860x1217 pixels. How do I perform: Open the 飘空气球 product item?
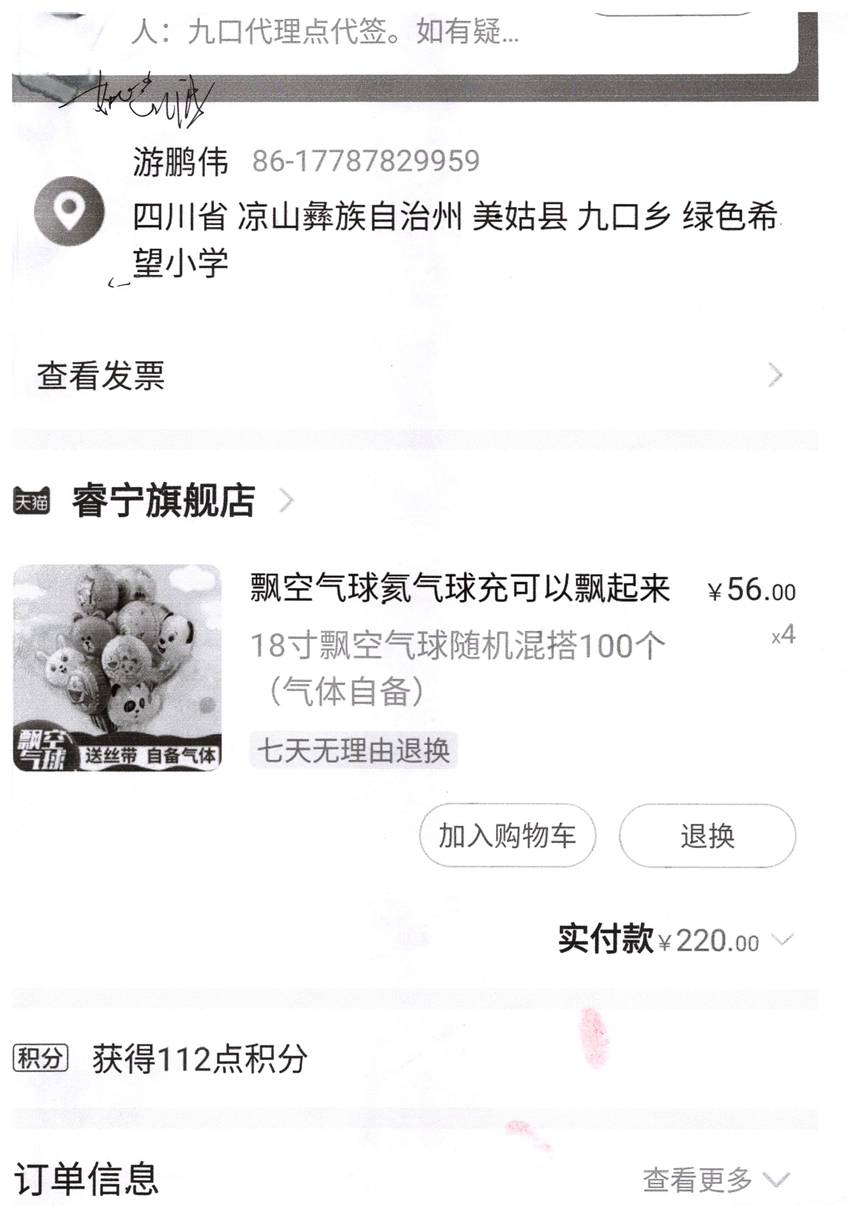pyautogui.click(x=460, y=589)
